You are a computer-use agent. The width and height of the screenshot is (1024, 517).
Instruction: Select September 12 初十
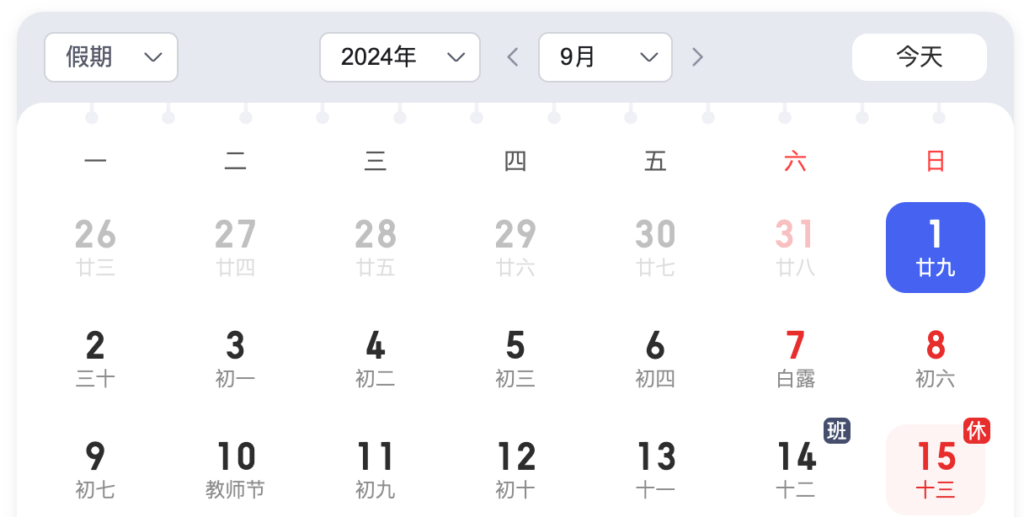515,469
